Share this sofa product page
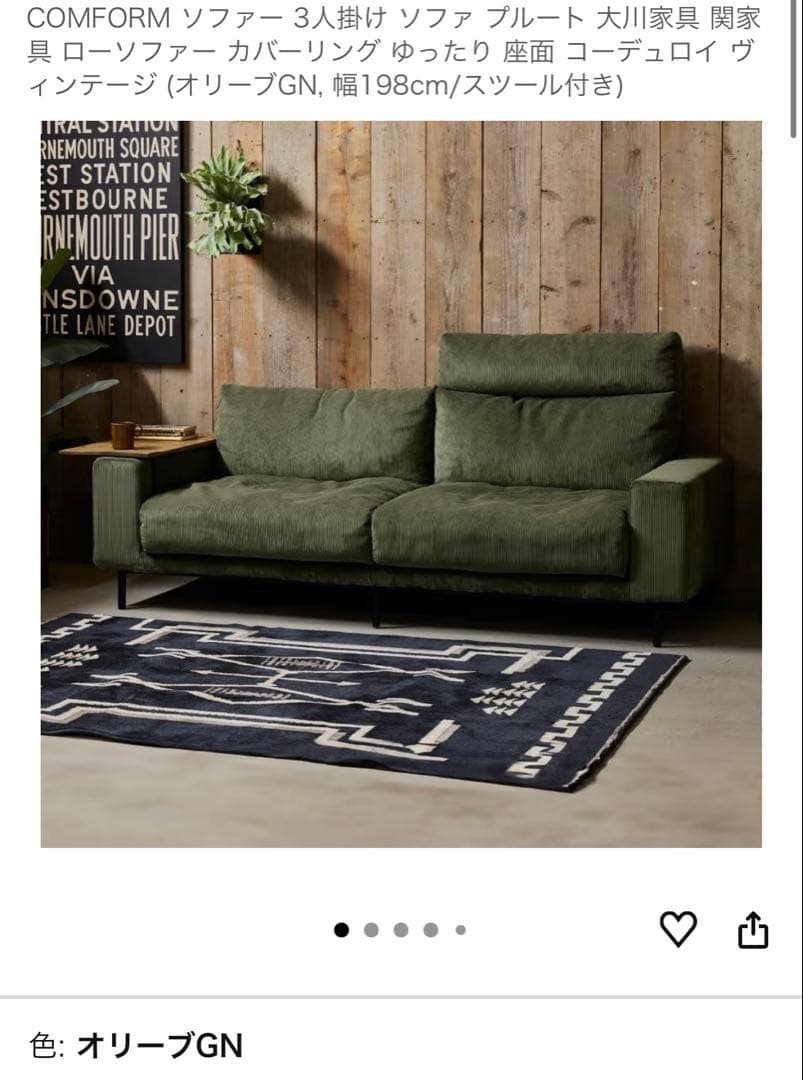The height and width of the screenshot is (1080, 803). click(x=753, y=930)
